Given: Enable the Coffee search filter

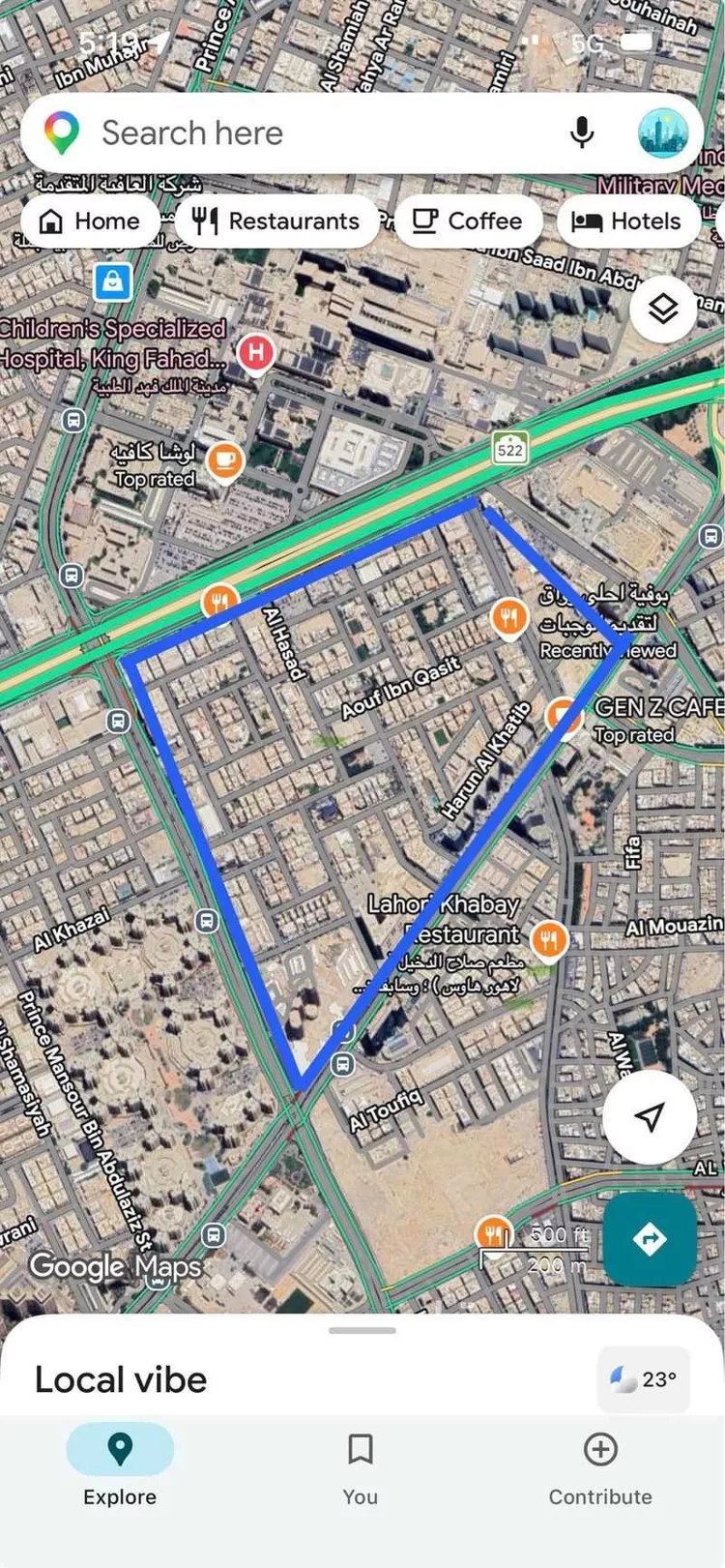Looking at the screenshot, I should 469,221.
